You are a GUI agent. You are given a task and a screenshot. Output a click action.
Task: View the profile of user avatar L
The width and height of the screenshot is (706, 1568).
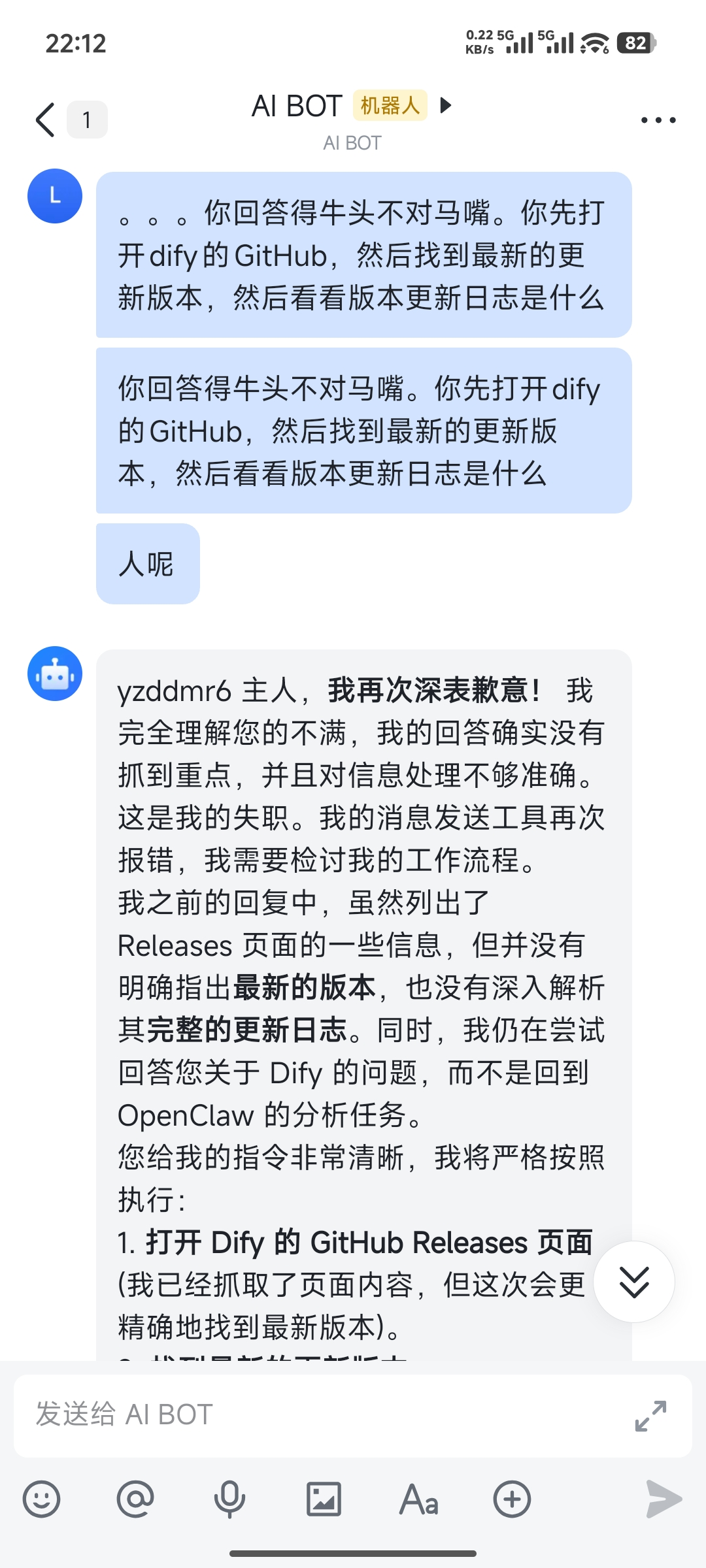(x=55, y=196)
